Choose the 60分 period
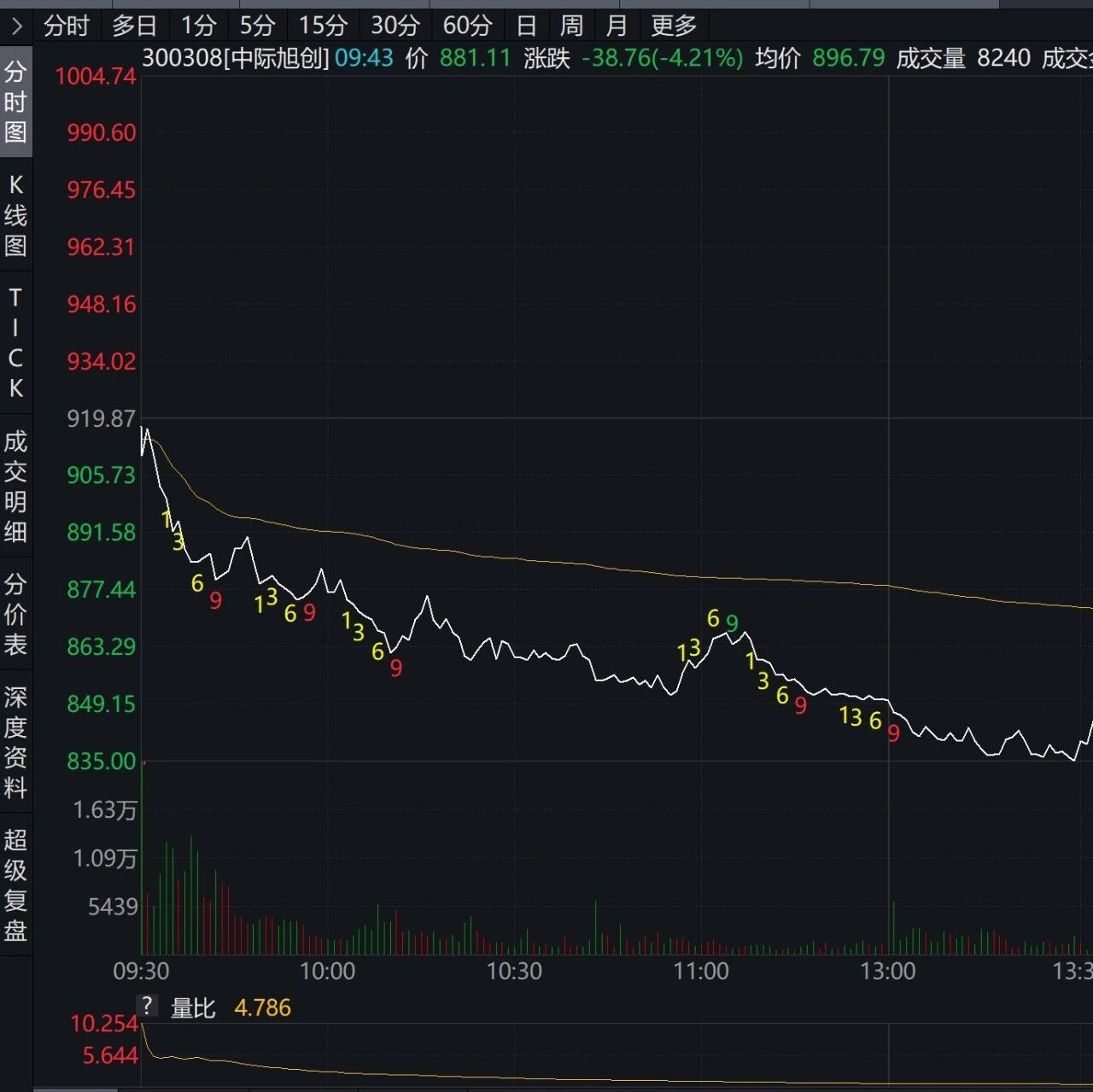Screen dimensions: 1093x1092 tap(468, 26)
